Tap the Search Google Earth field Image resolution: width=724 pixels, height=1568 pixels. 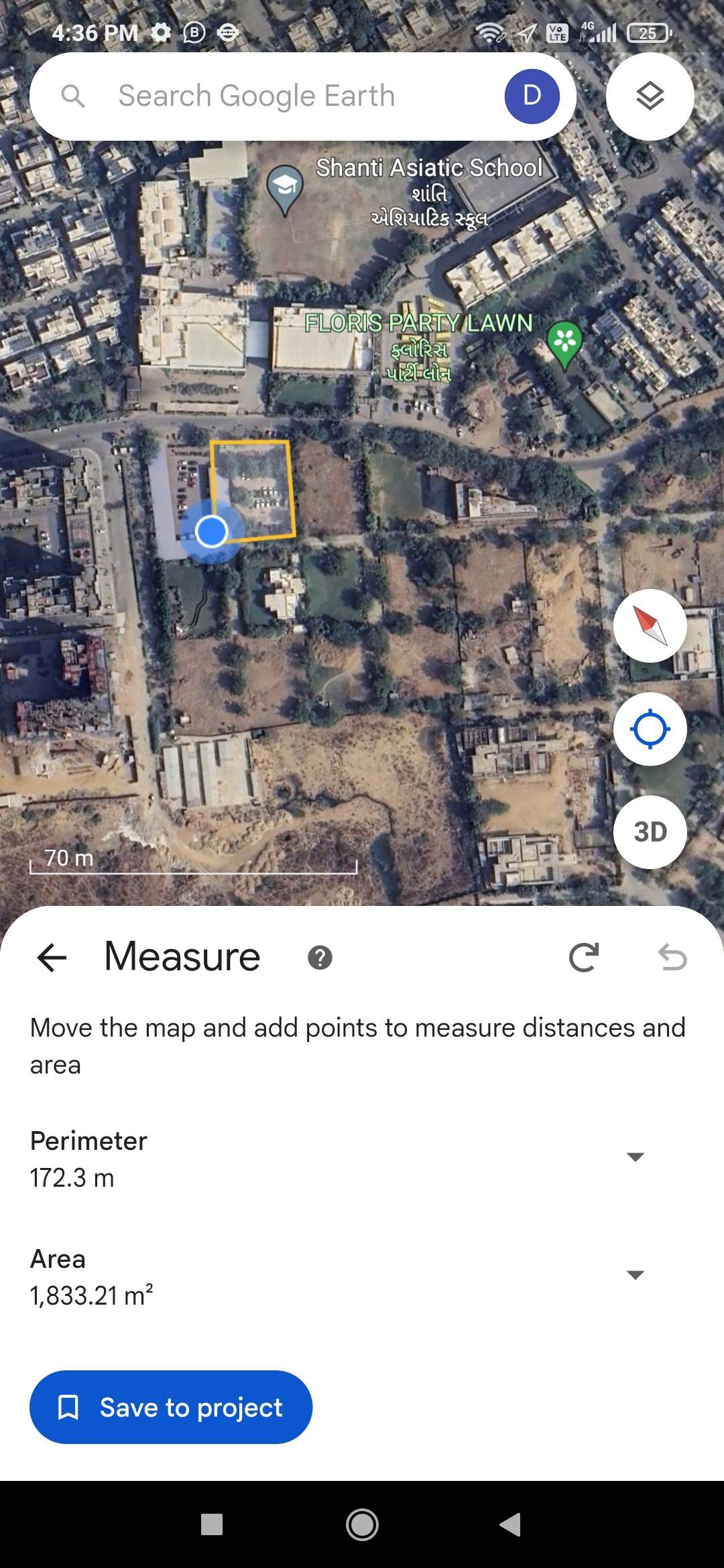click(268, 96)
